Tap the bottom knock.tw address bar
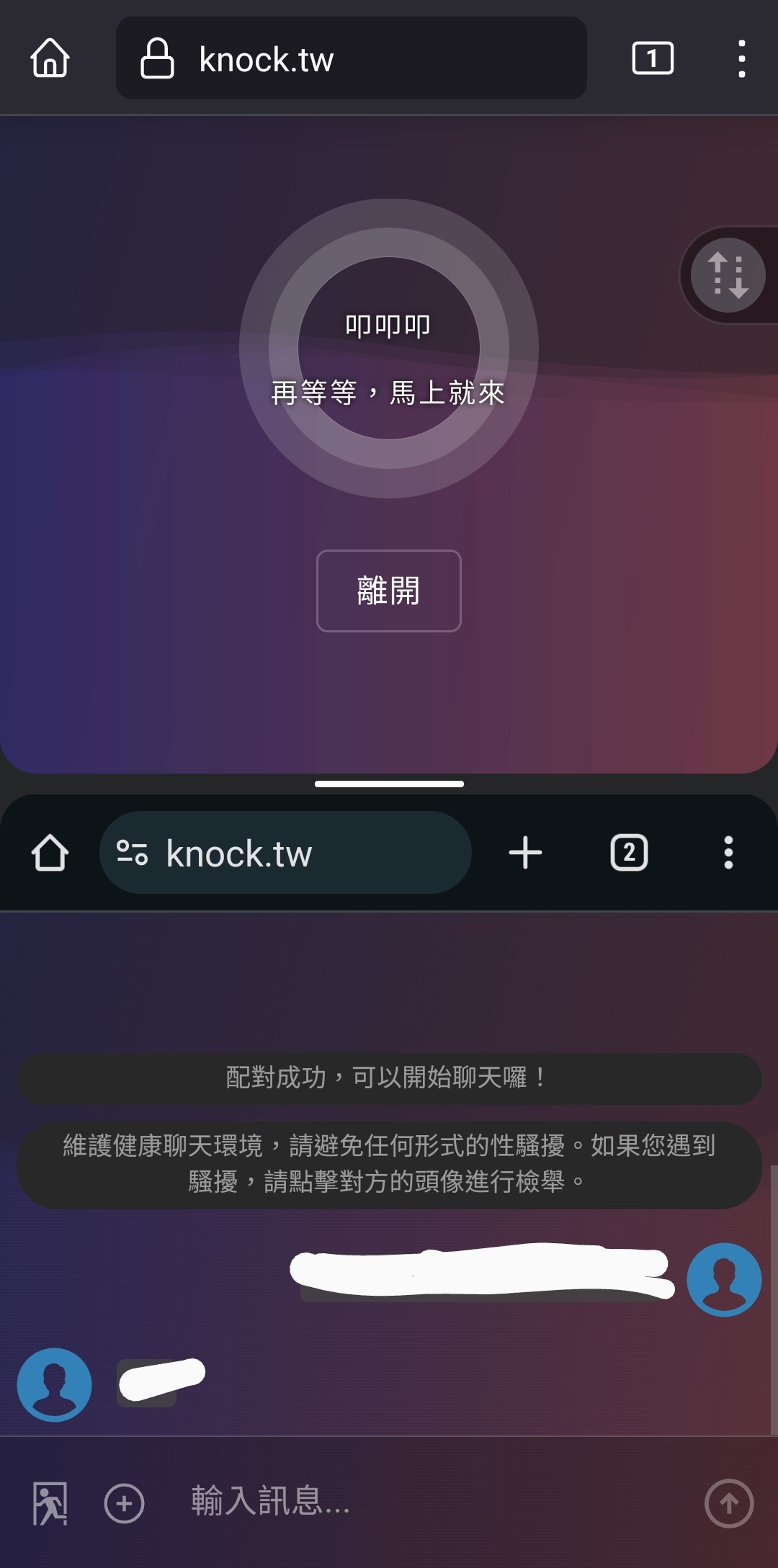 coord(285,853)
